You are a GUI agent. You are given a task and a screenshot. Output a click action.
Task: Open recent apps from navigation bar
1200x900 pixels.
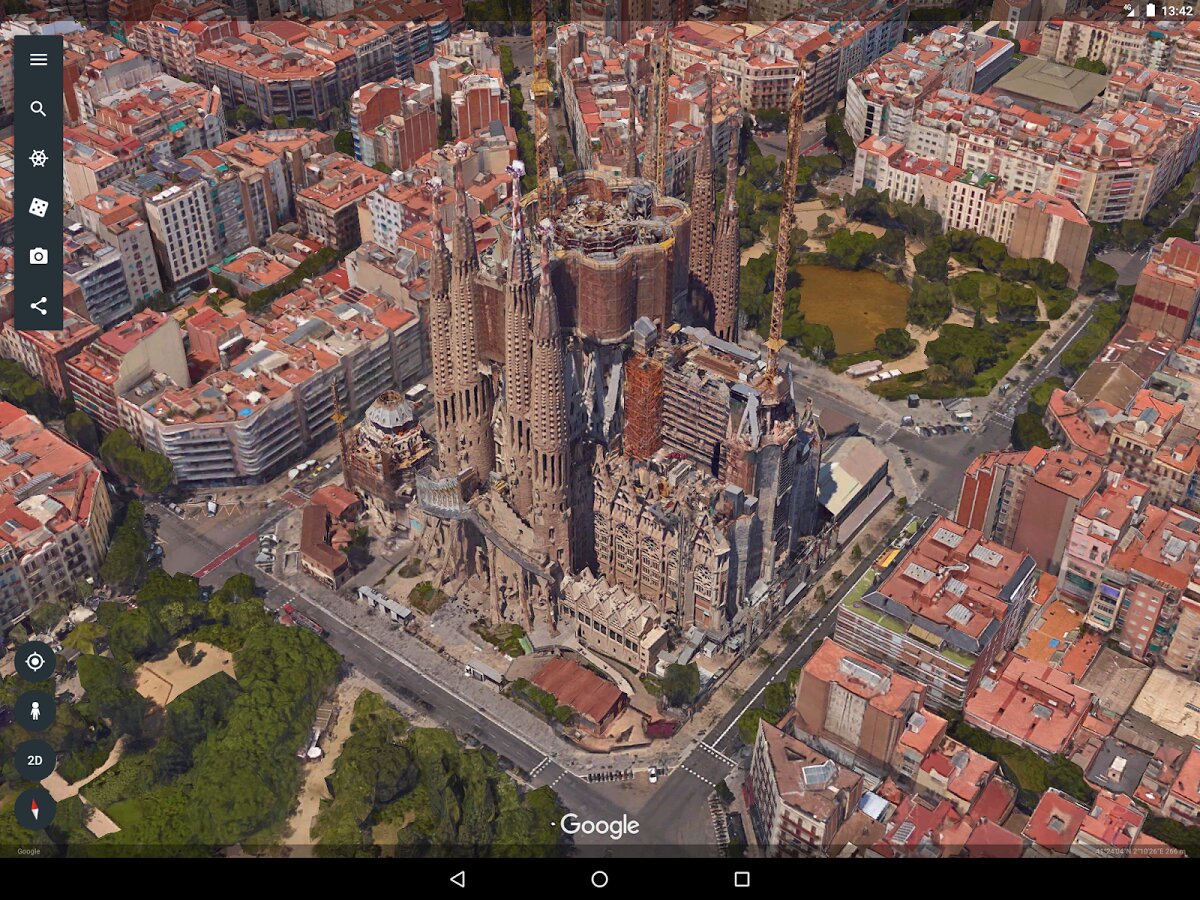pyautogui.click(x=742, y=879)
